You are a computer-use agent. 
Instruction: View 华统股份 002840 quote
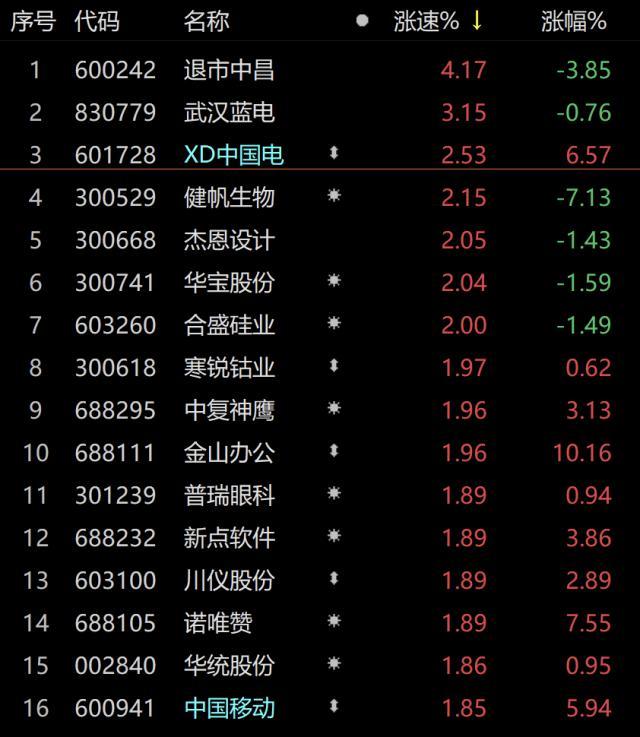point(229,665)
